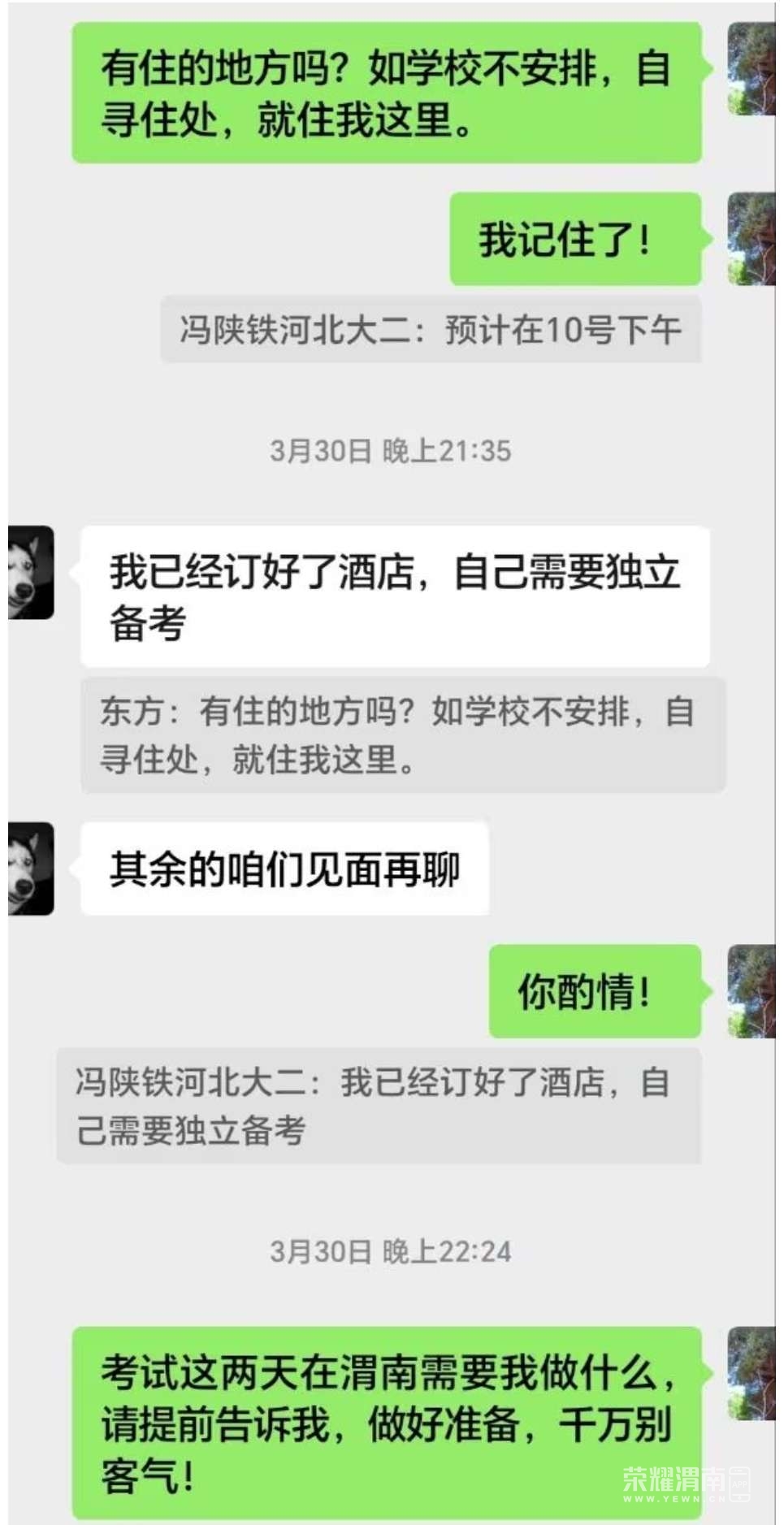The image size is (784, 1525).
Task: Tap husky avatar beside '我已经订好了酒店' message
Action: point(31,572)
